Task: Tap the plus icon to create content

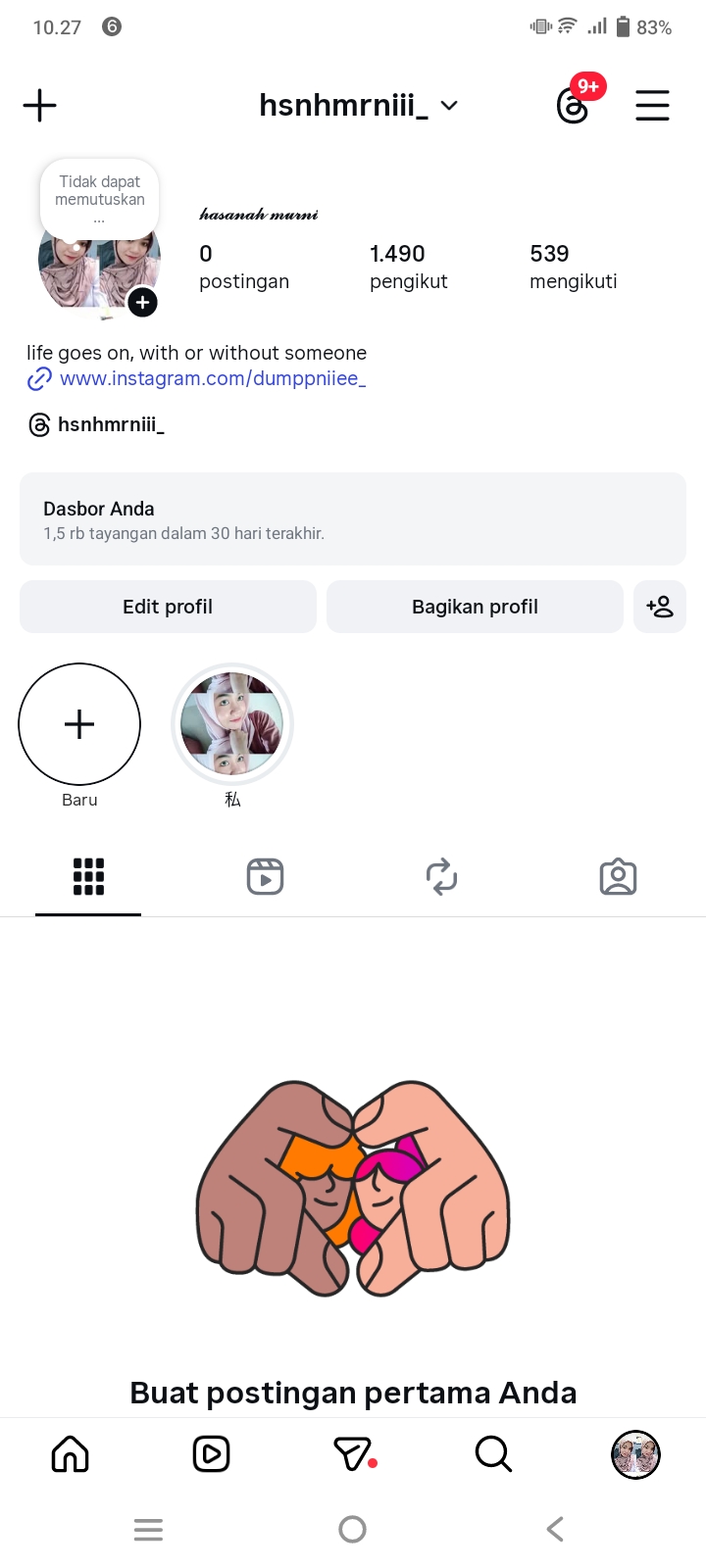Action: click(x=40, y=105)
